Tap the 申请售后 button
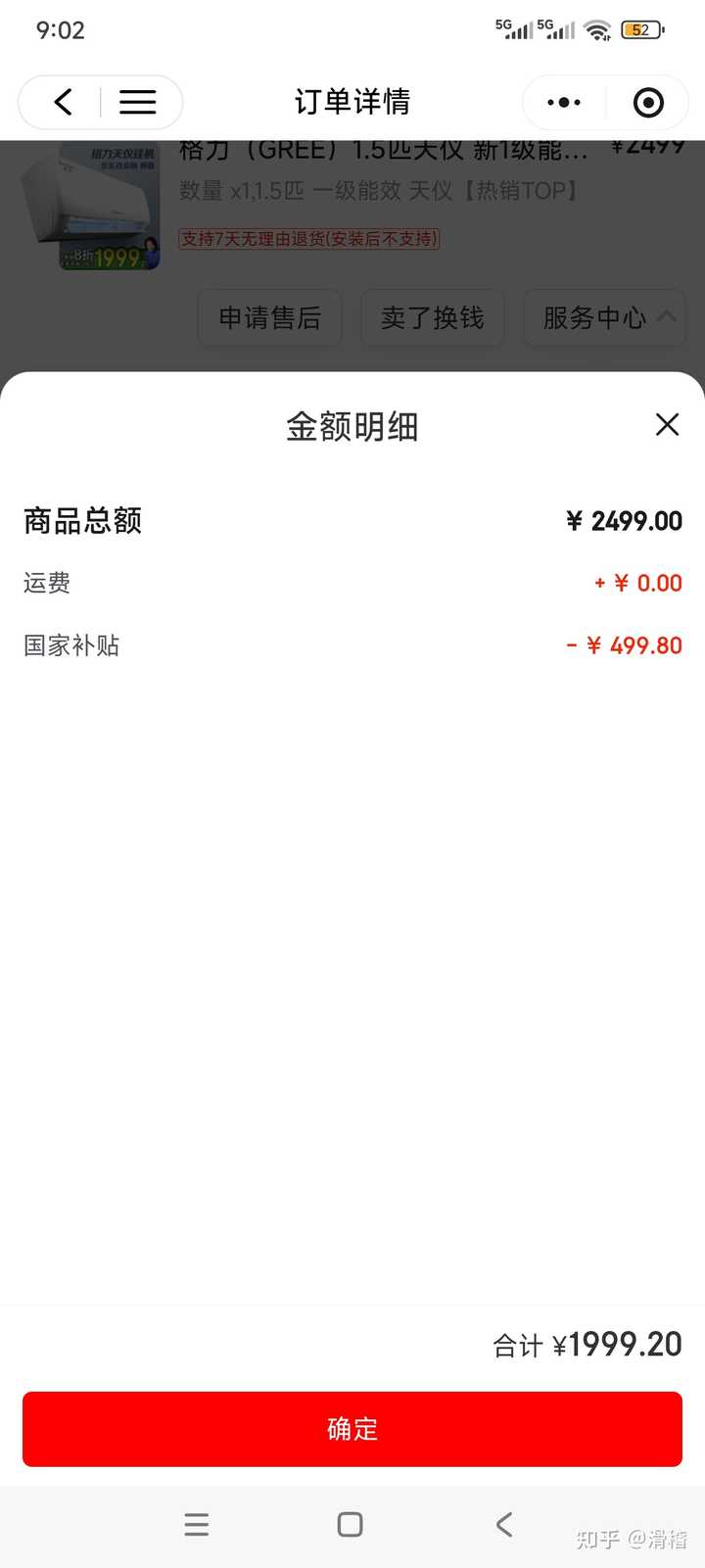The height and width of the screenshot is (1568, 705). [269, 317]
